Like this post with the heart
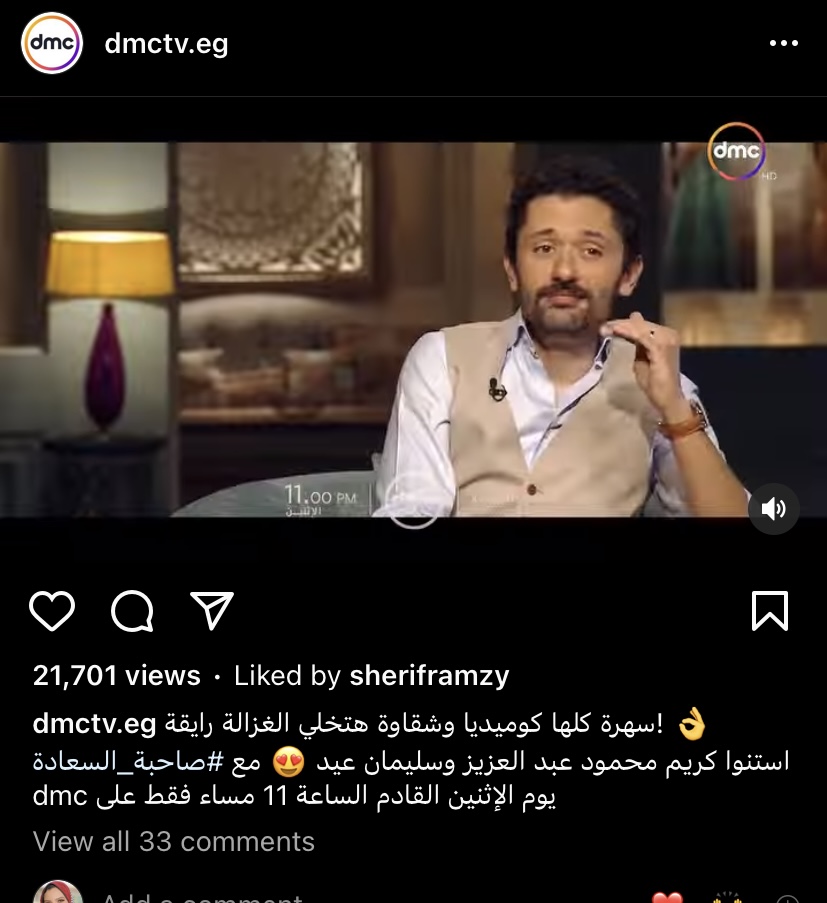The width and height of the screenshot is (827, 903). click(x=52, y=610)
